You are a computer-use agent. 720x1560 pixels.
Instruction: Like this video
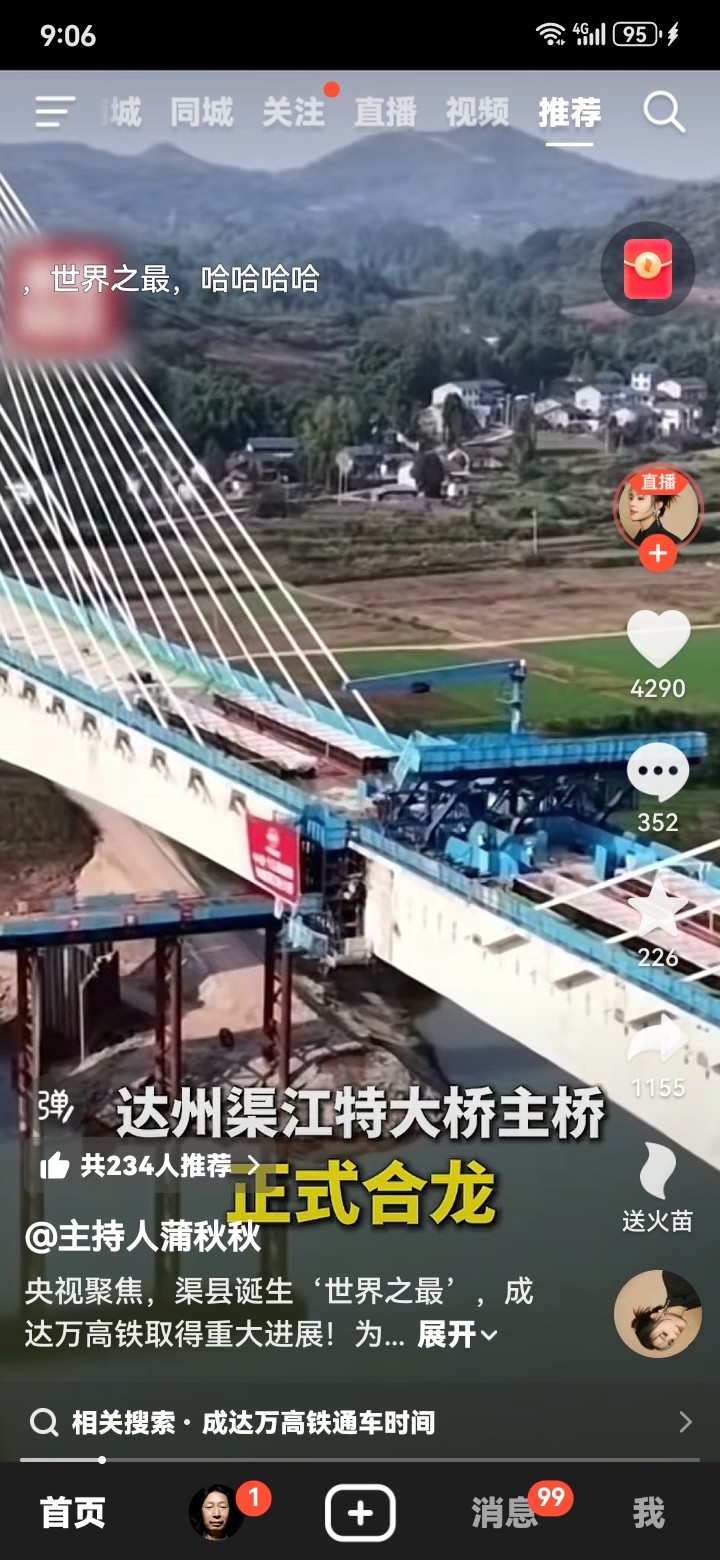[x=658, y=640]
